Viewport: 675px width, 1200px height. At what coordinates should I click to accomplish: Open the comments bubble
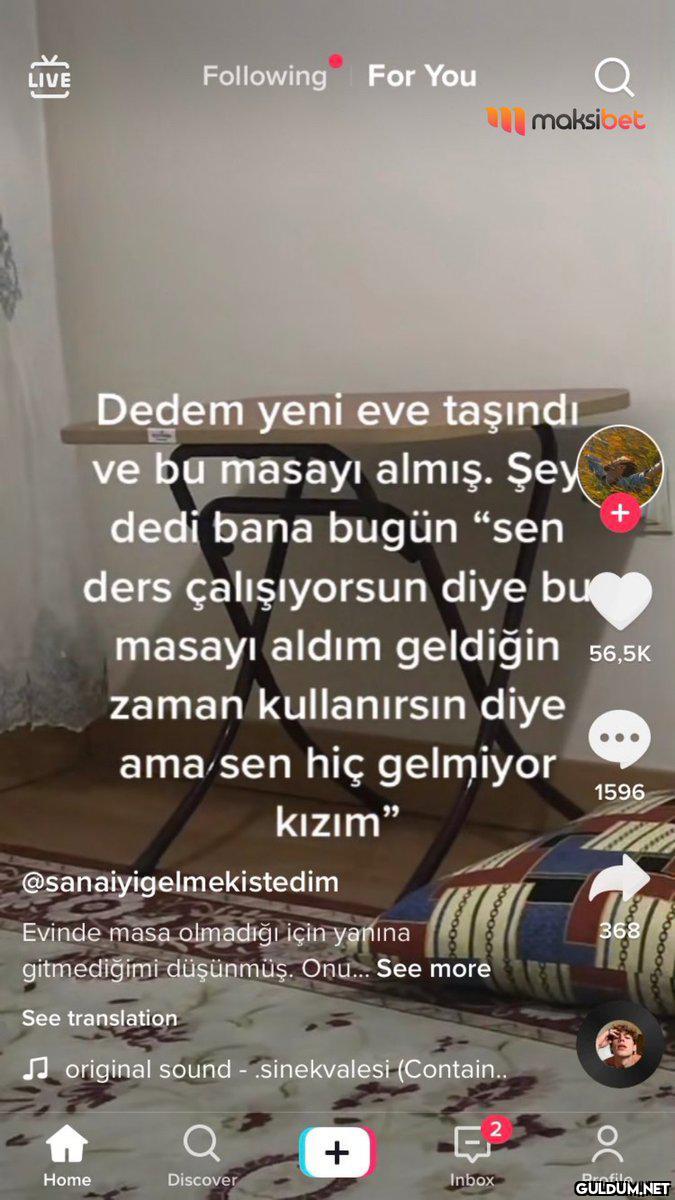click(x=620, y=740)
